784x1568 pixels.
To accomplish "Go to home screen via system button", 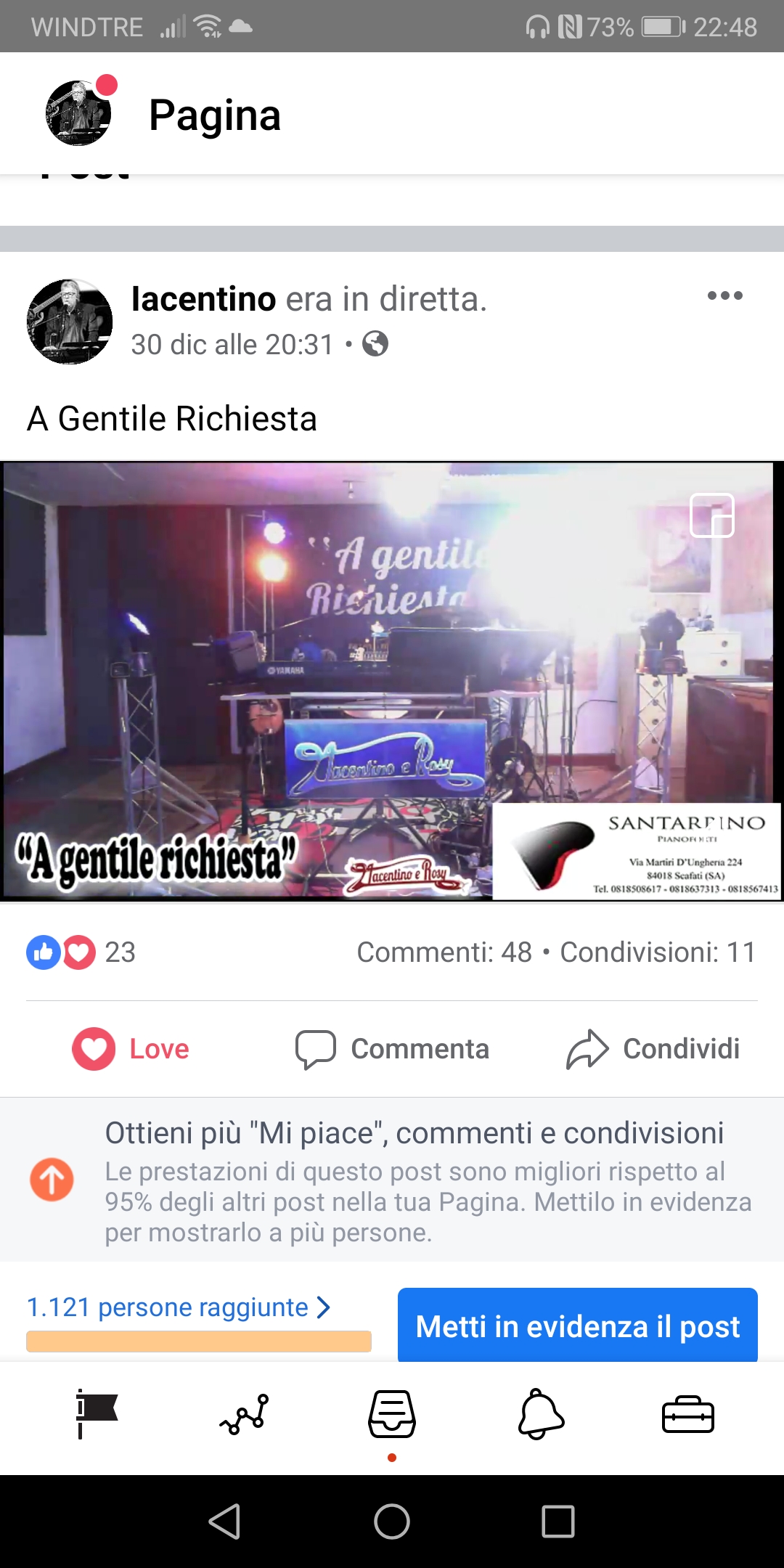I will (x=392, y=1522).
